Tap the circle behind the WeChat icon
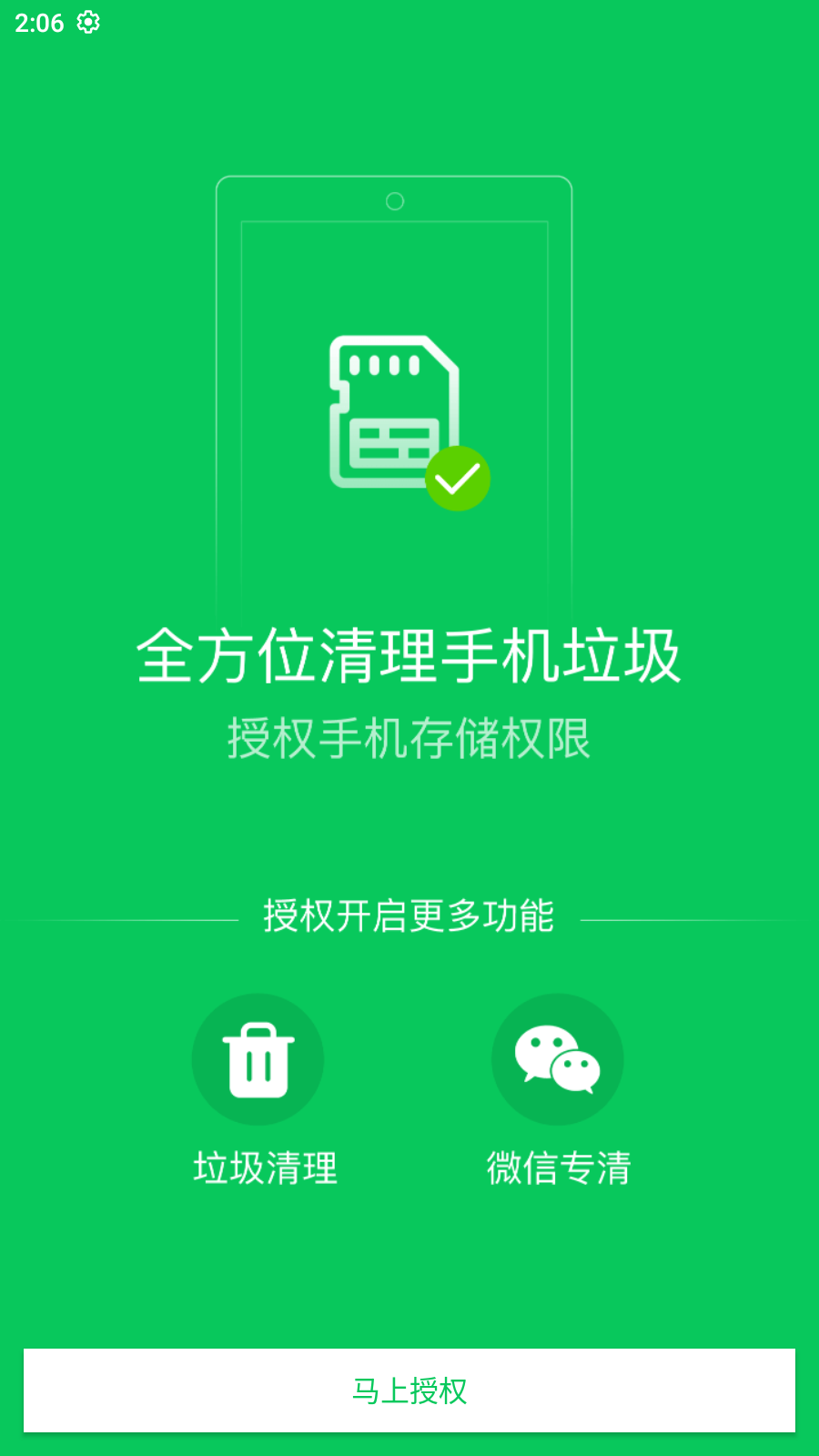Image resolution: width=819 pixels, height=1456 pixels. [558, 1059]
